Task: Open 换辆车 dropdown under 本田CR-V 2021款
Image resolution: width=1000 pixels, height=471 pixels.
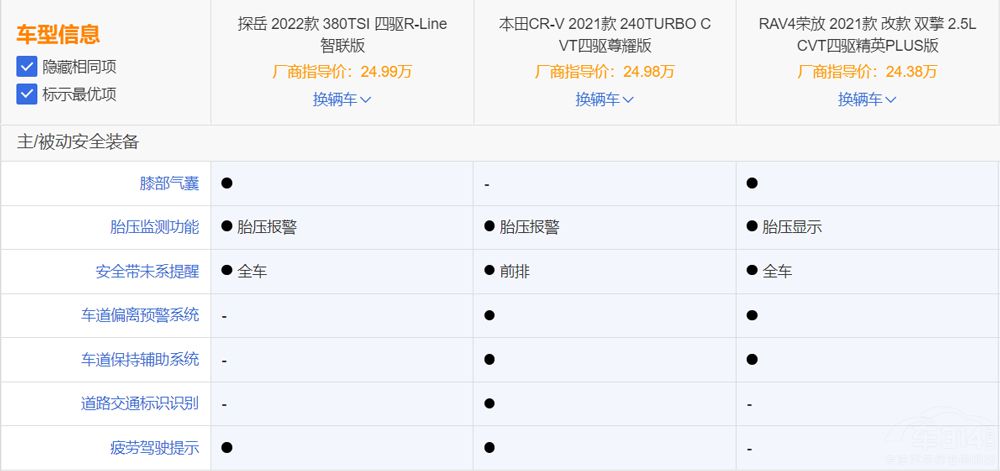Action: (x=604, y=99)
